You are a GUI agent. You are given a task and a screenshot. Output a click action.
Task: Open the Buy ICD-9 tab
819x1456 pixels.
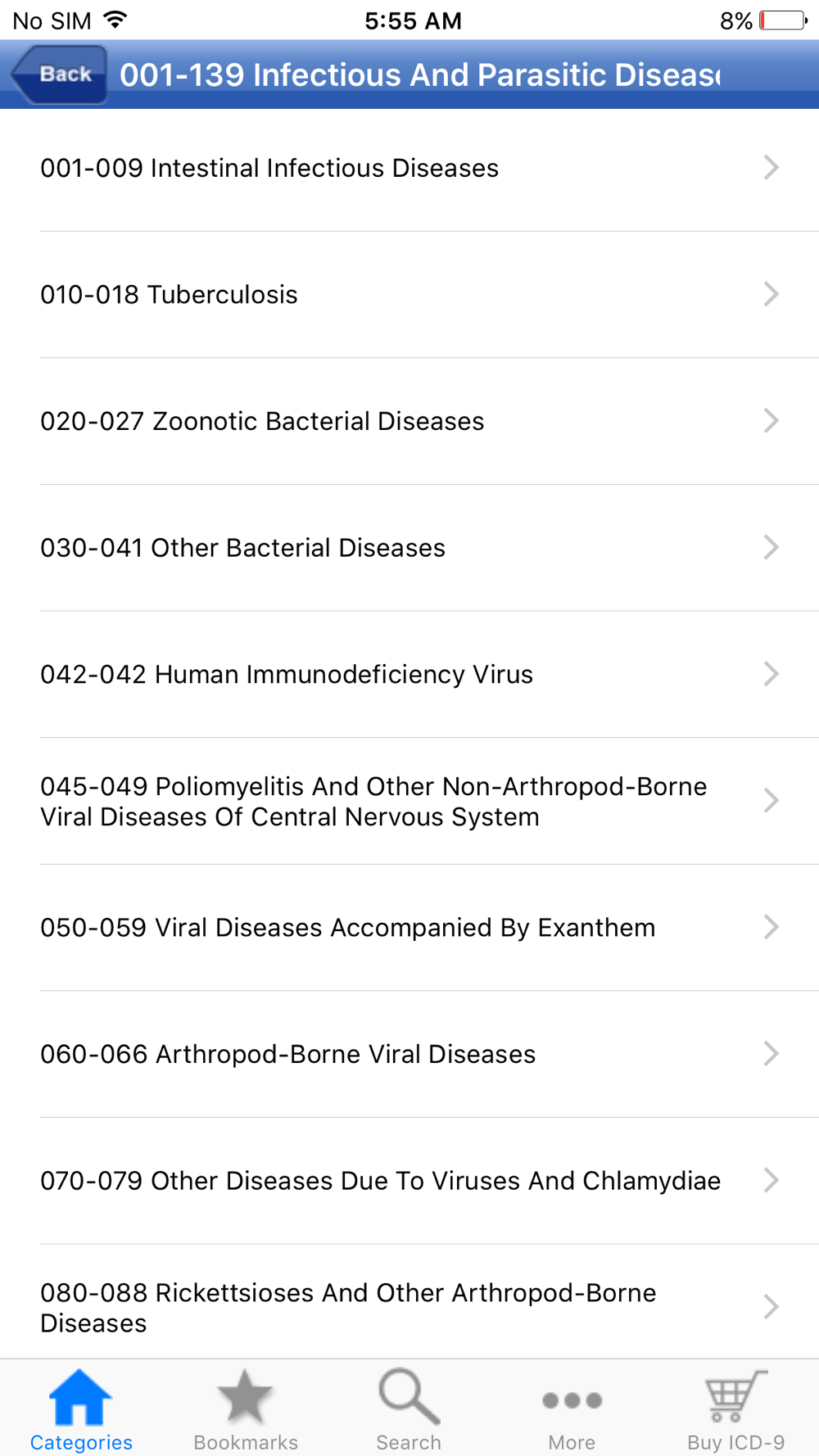pos(735,1409)
